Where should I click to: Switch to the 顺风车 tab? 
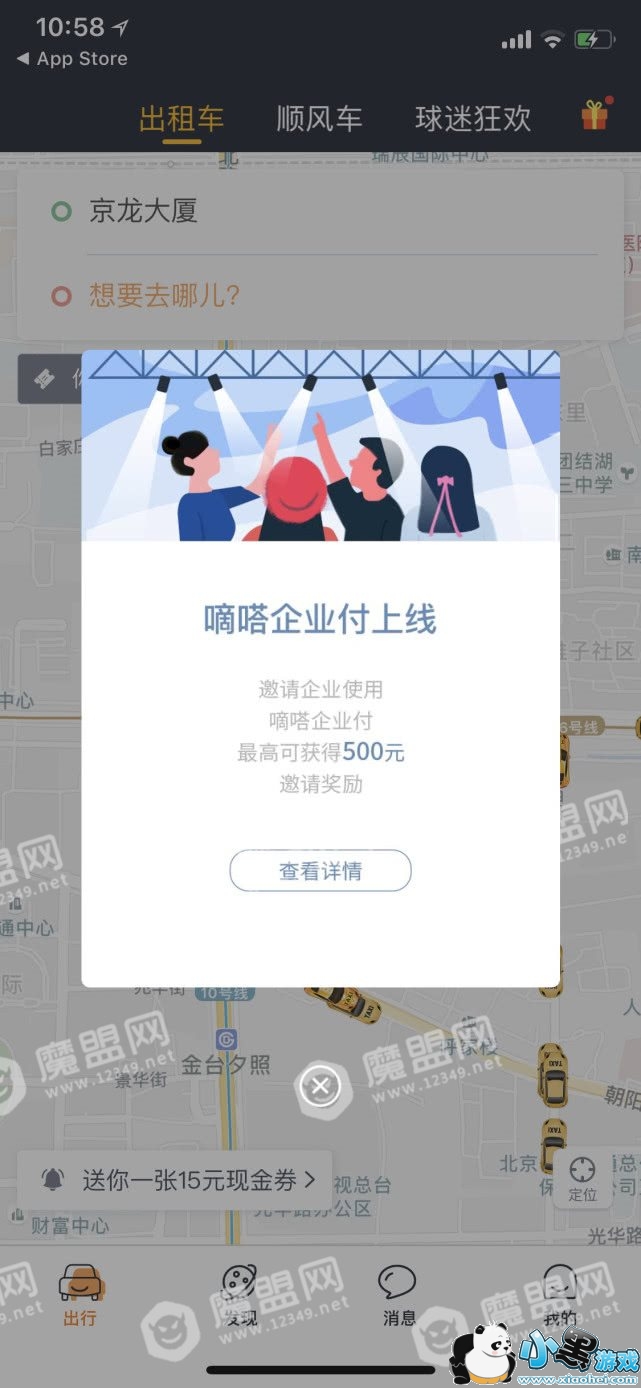click(319, 120)
